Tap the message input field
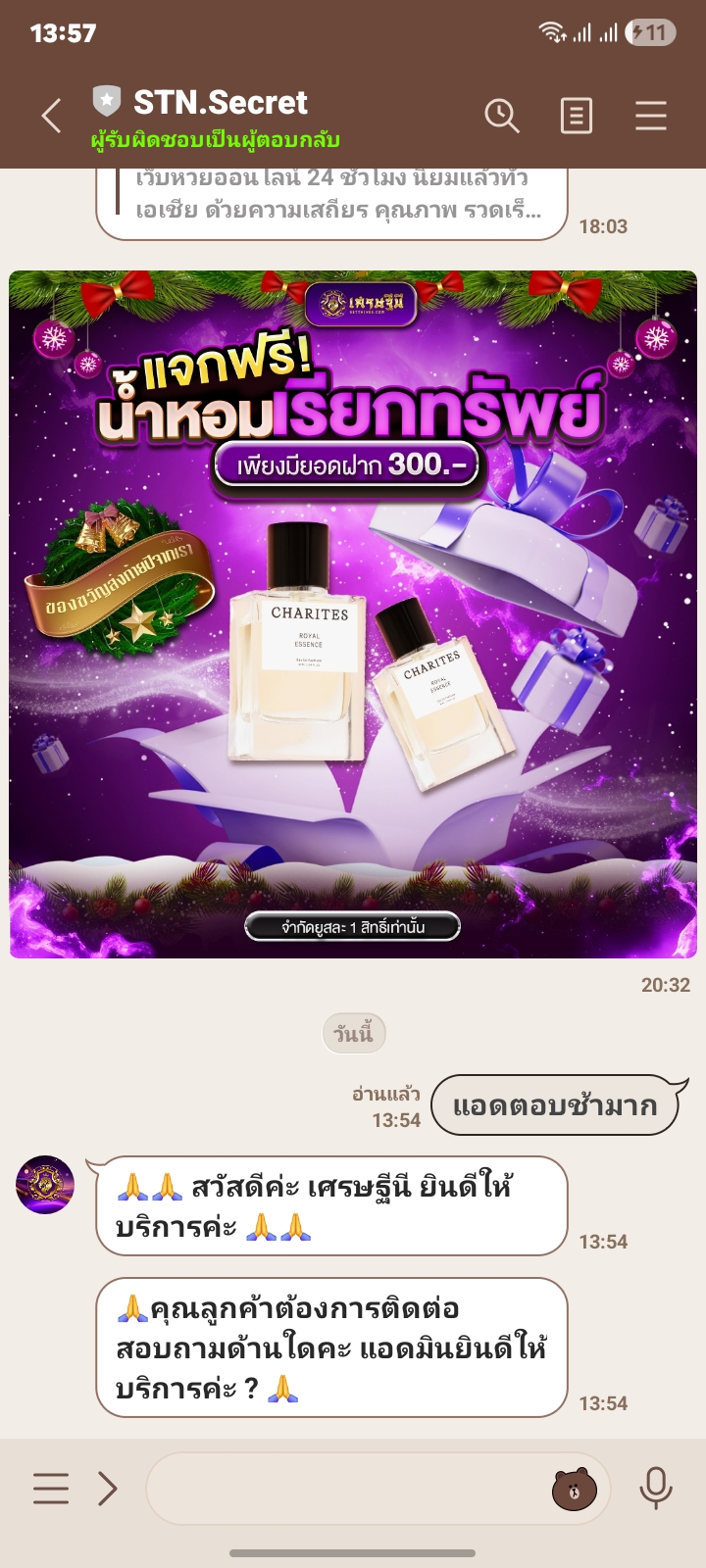This screenshot has width=706, height=1568. [343, 1489]
